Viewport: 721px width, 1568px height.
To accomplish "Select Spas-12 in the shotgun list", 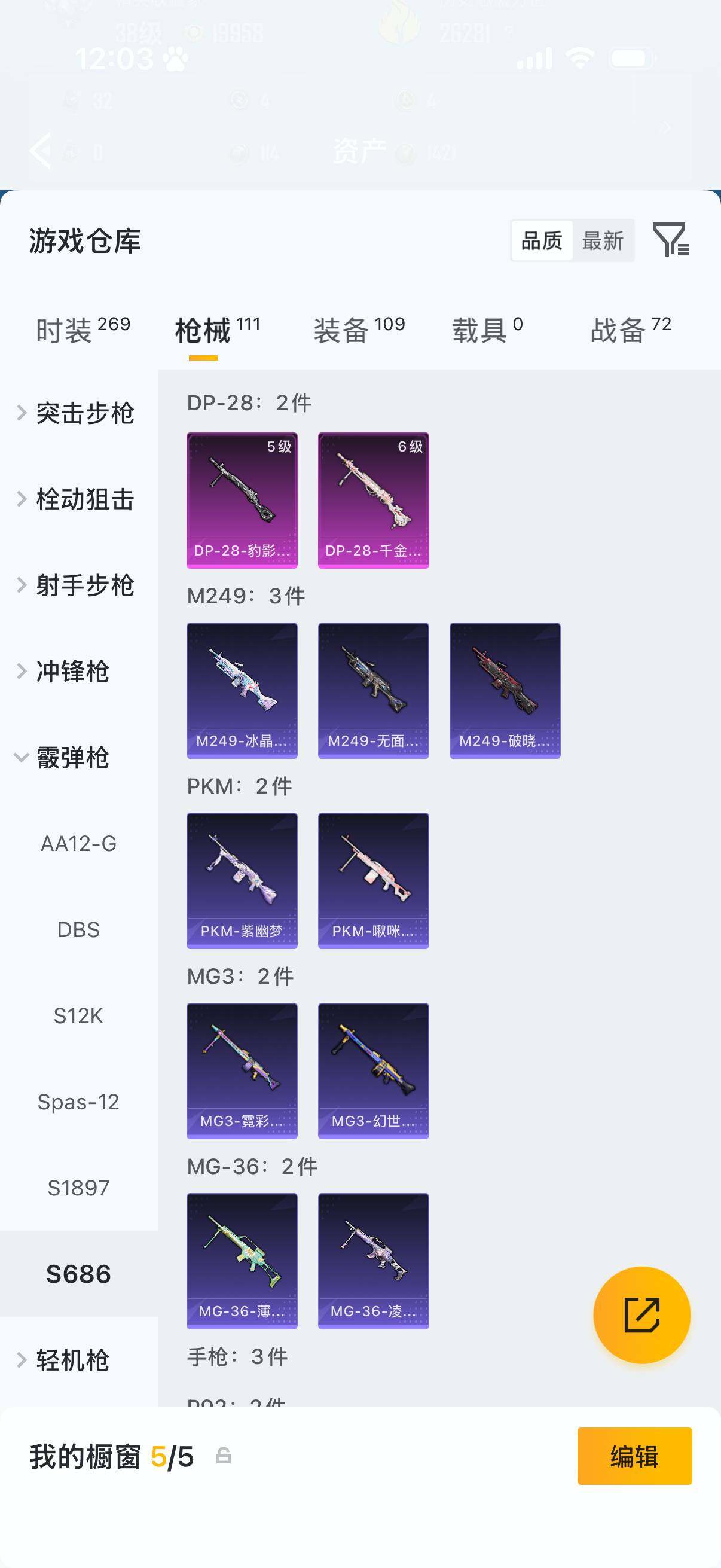I will click(x=78, y=1102).
